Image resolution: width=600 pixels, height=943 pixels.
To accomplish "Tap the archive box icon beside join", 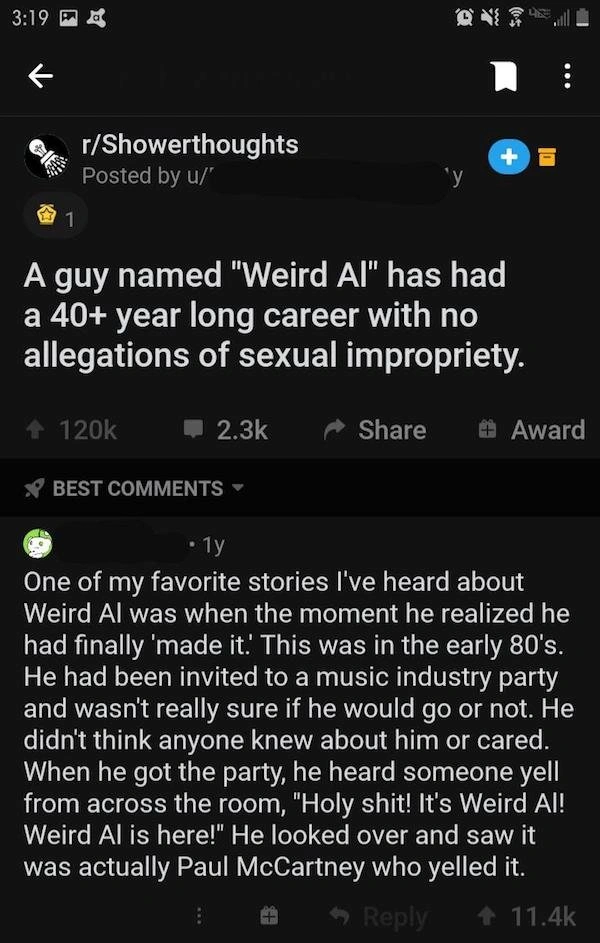I will pos(548,158).
